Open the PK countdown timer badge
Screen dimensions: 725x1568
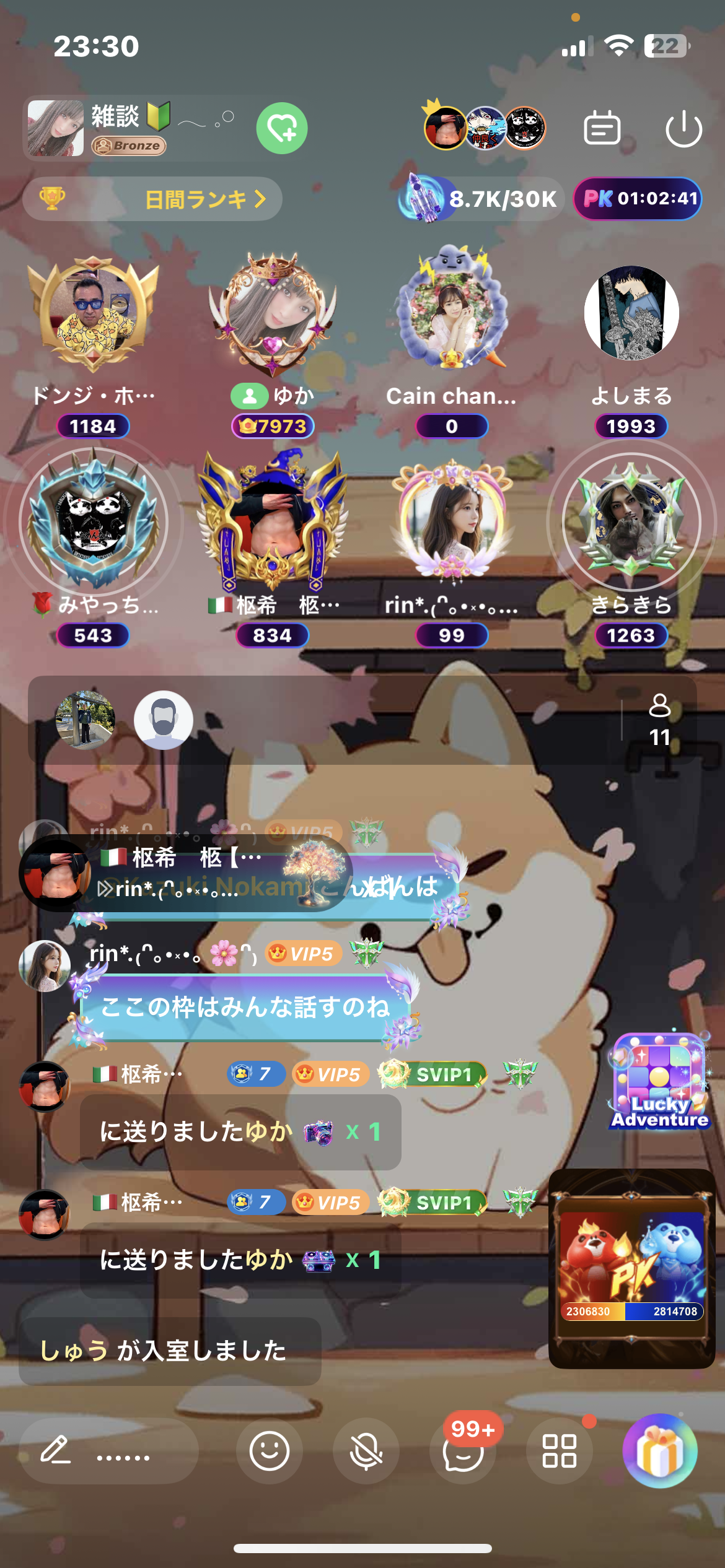click(638, 199)
